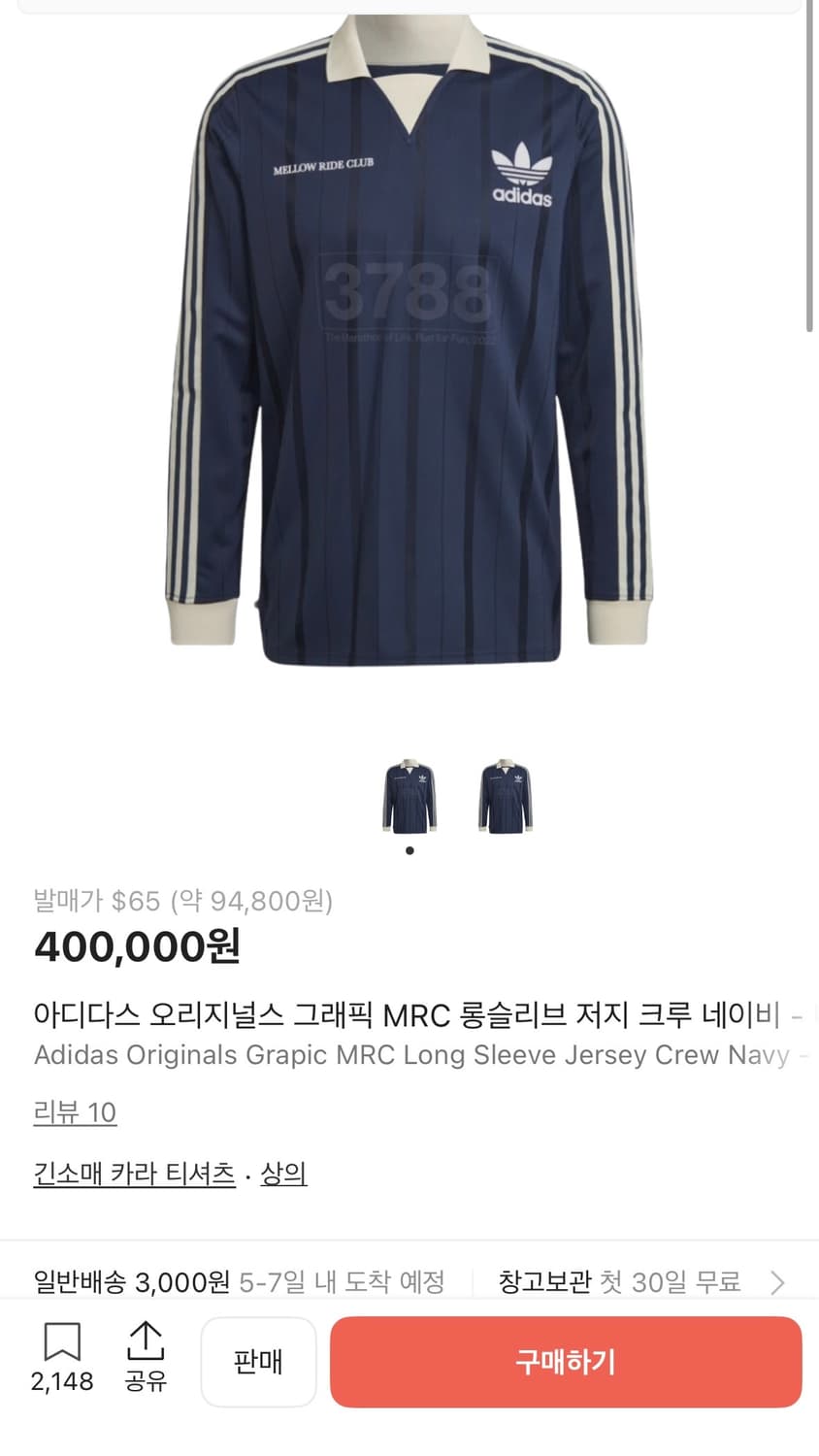The width and height of the screenshot is (819, 1456).
Task: Share the product via the share icon
Action: (x=146, y=1342)
